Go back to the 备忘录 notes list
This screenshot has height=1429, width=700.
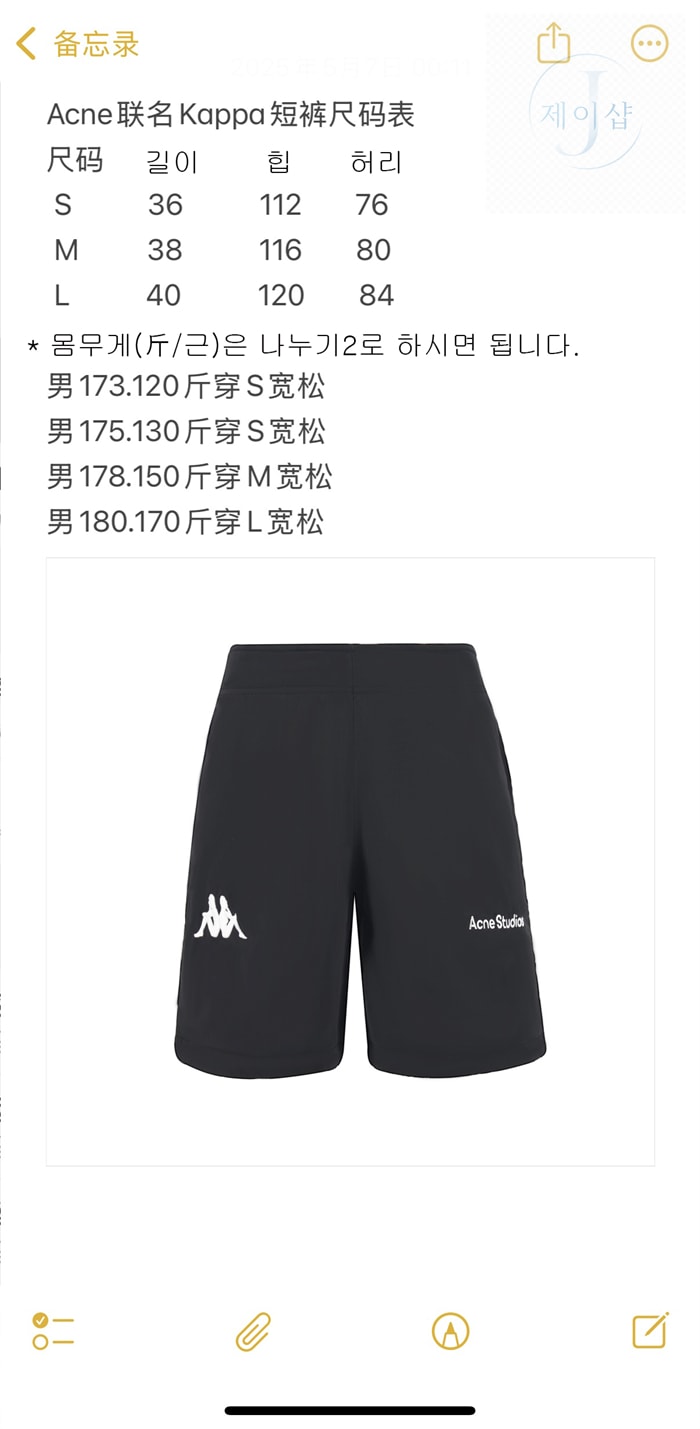(x=78, y=44)
